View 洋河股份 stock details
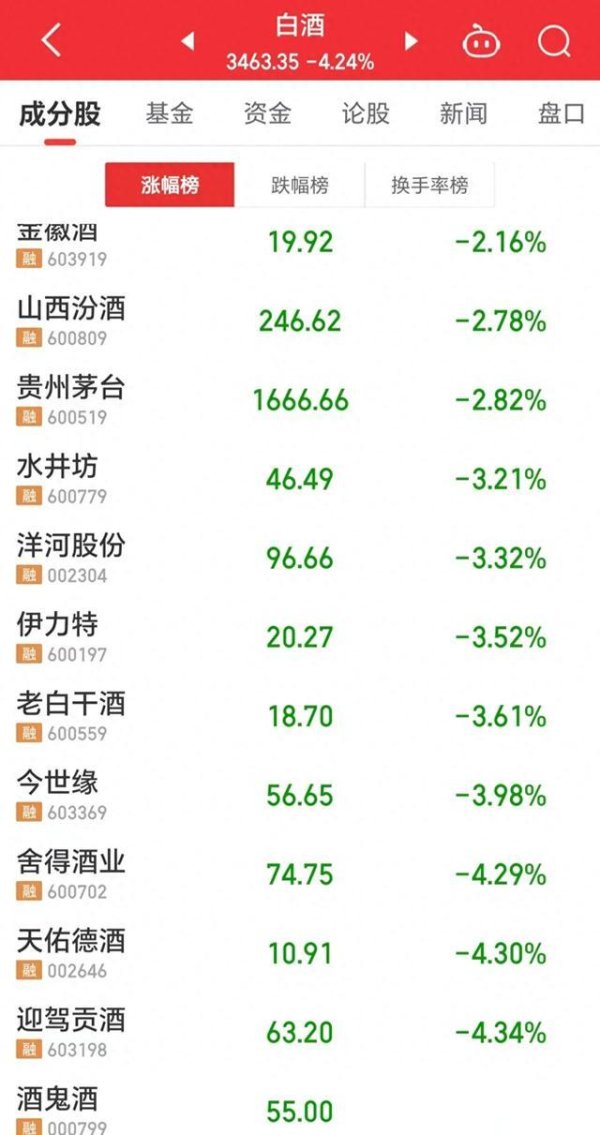600x1135 pixels. [x=300, y=558]
